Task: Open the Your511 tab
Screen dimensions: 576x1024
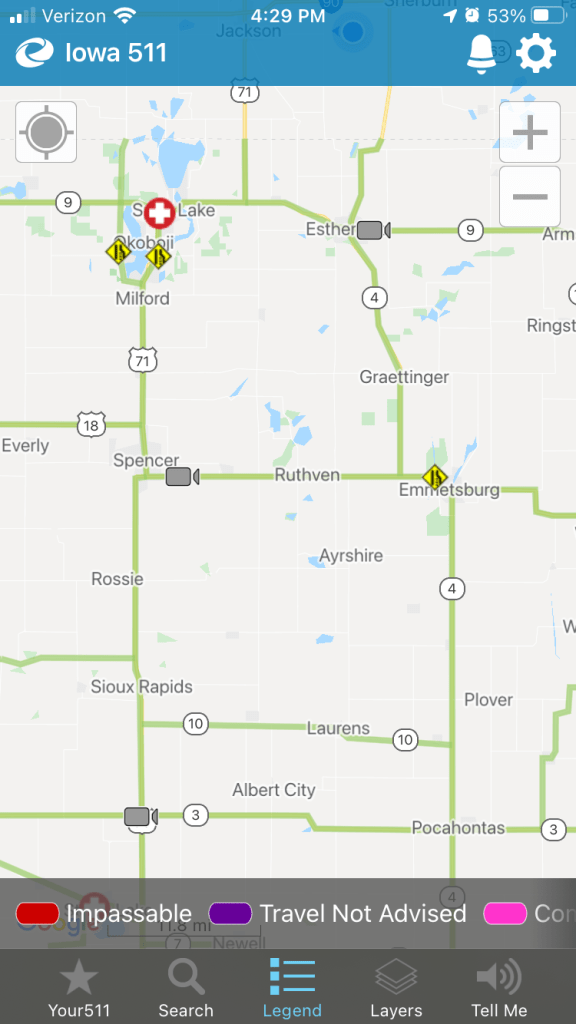Action: click(79, 987)
